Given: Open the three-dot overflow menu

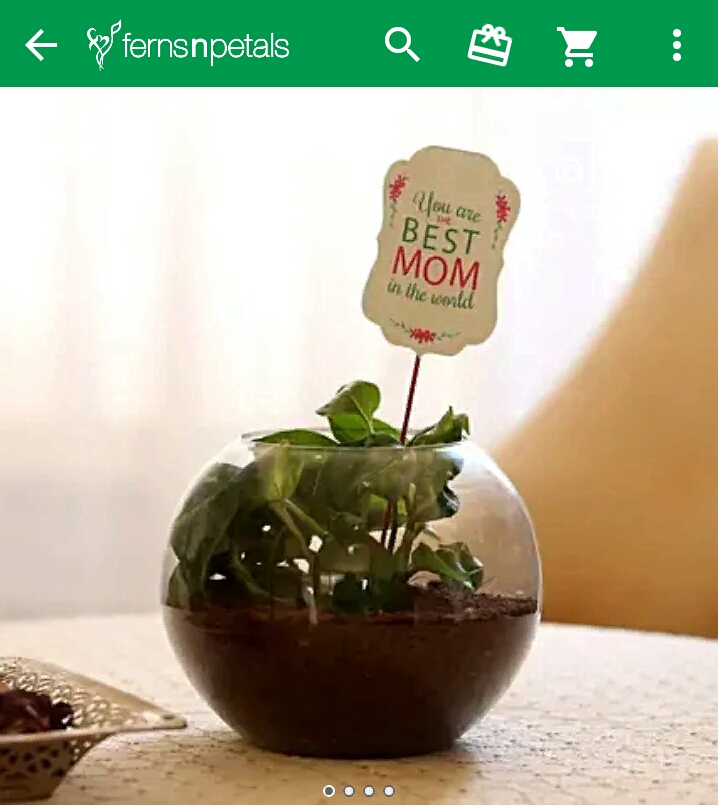Looking at the screenshot, I should (677, 45).
